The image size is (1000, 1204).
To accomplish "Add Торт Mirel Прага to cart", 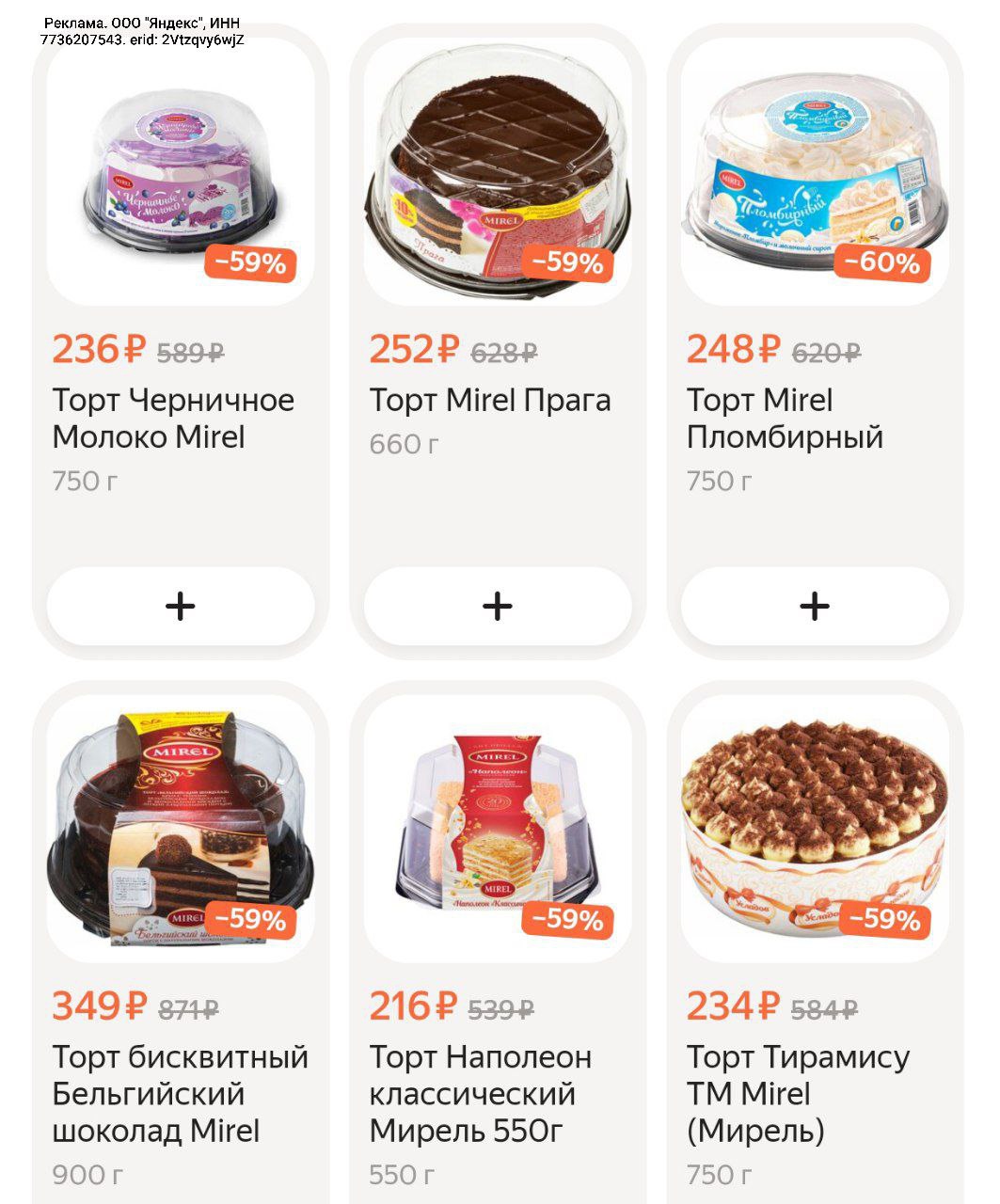I will pos(497,606).
